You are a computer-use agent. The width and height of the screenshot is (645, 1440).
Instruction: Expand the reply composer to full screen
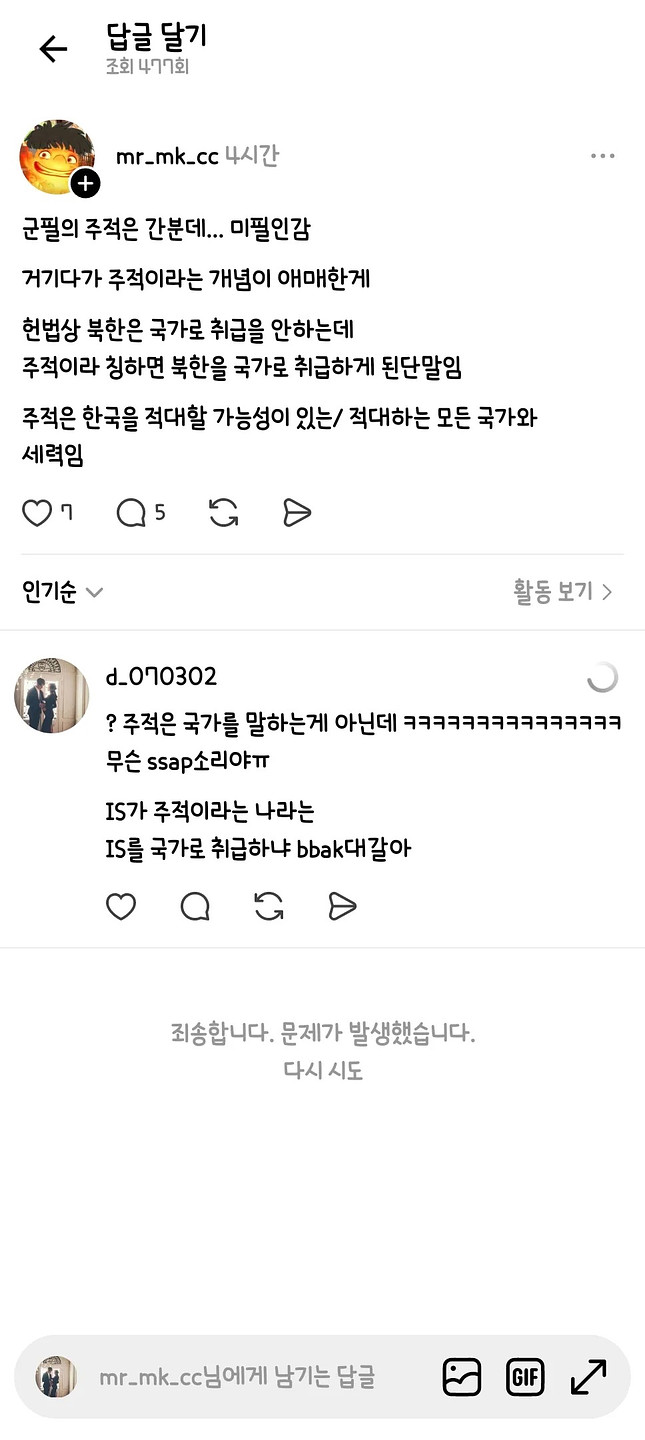click(588, 1377)
